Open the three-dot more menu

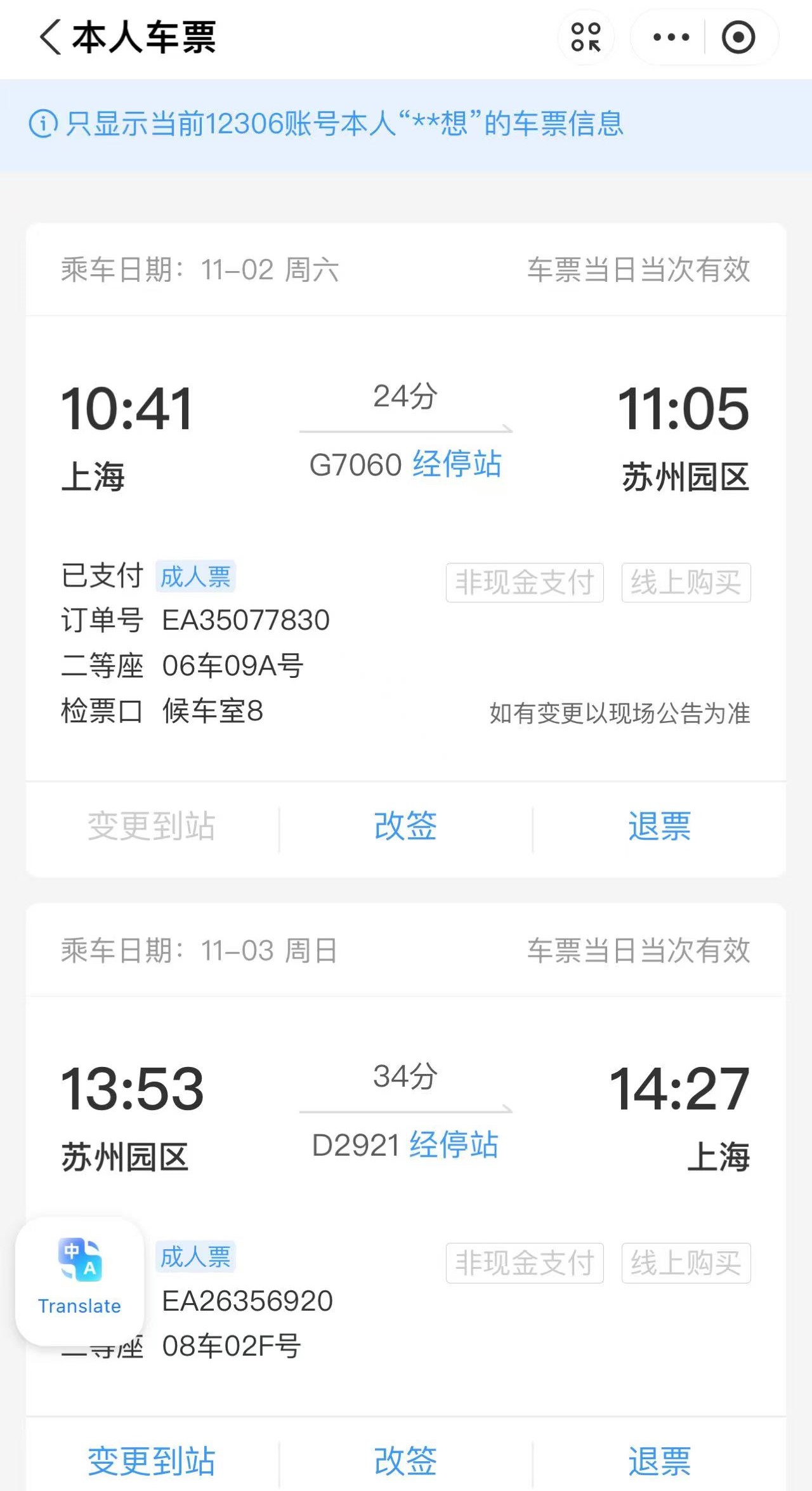click(x=671, y=37)
